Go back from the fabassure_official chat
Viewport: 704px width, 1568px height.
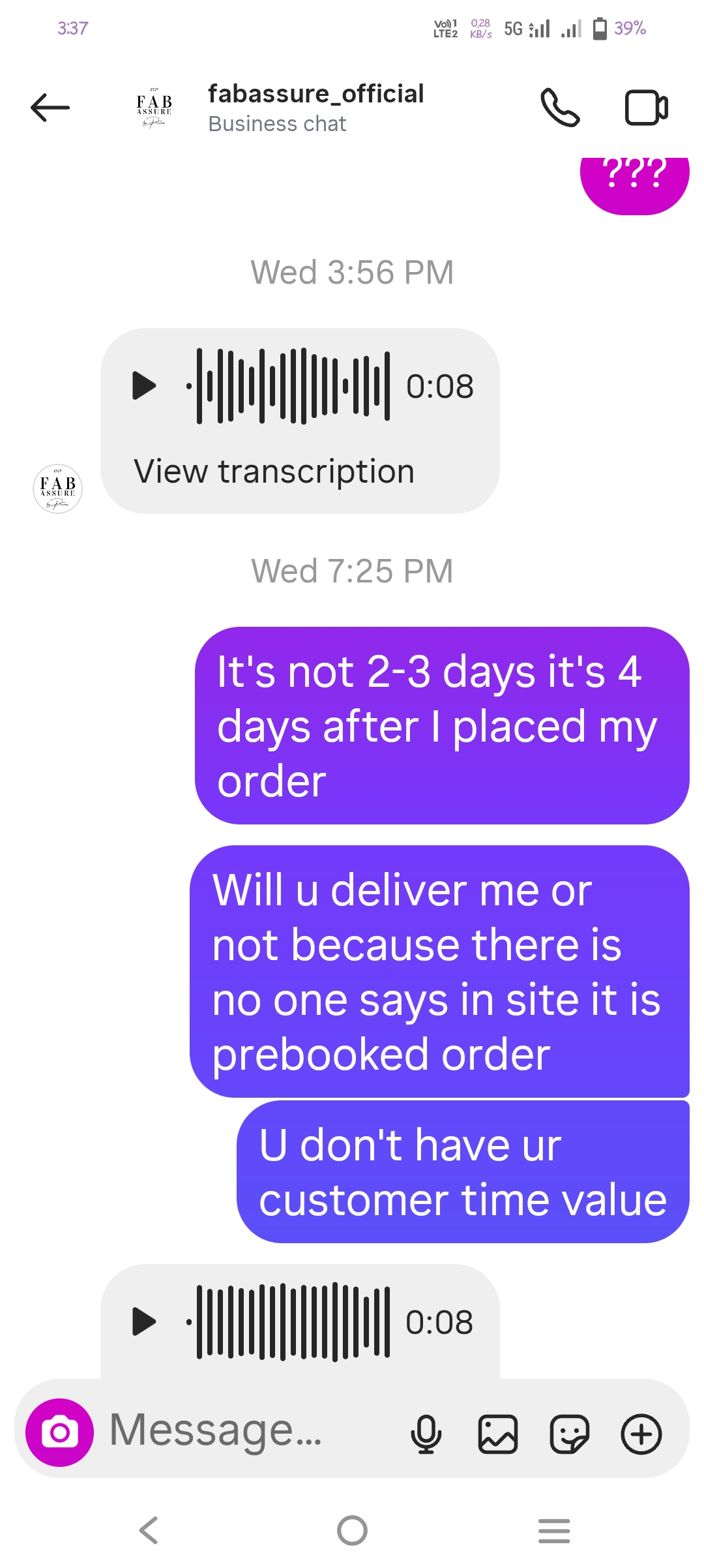[x=50, y=108]
